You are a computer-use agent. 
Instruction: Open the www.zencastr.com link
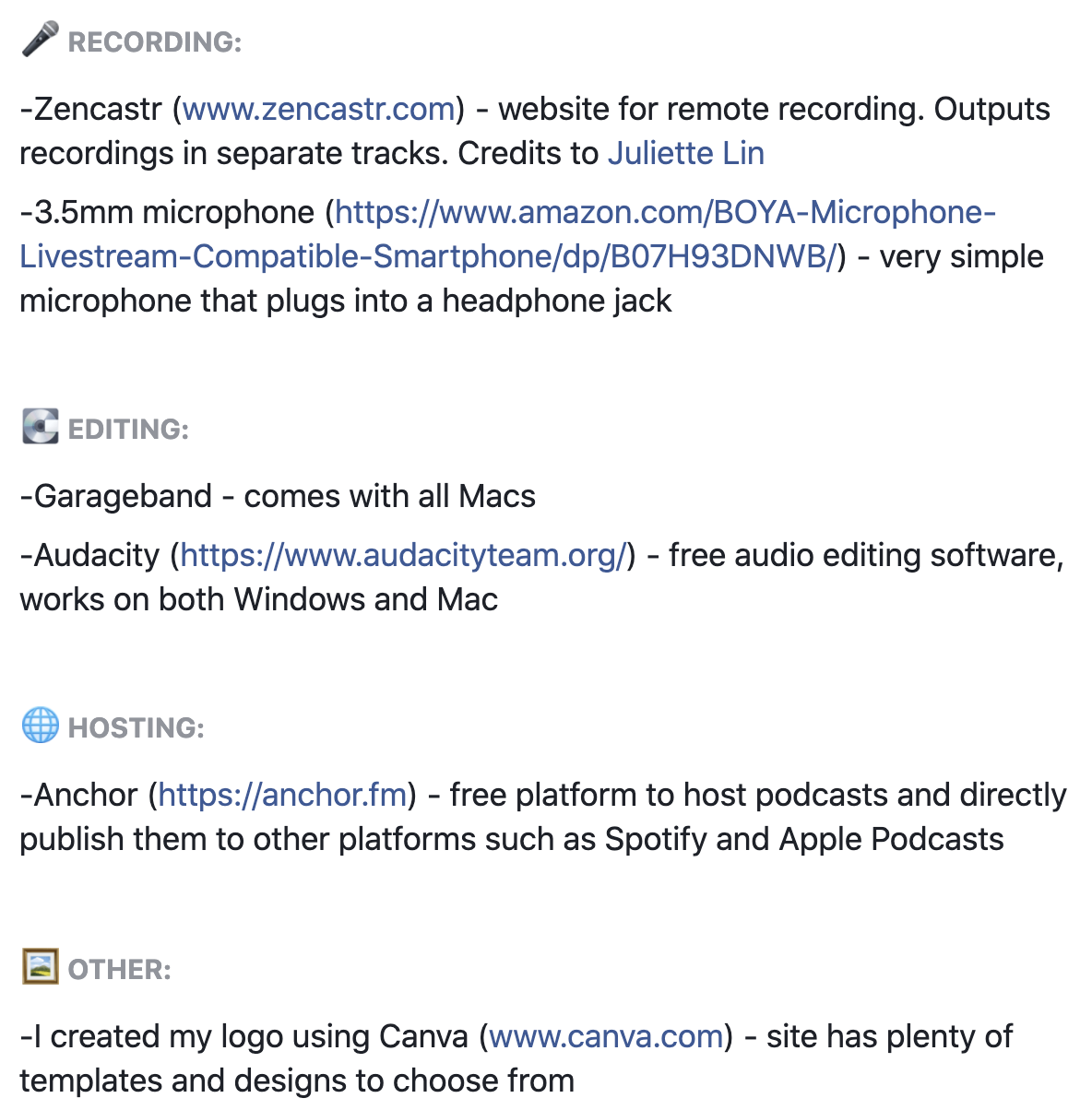[x=318, y=110]
